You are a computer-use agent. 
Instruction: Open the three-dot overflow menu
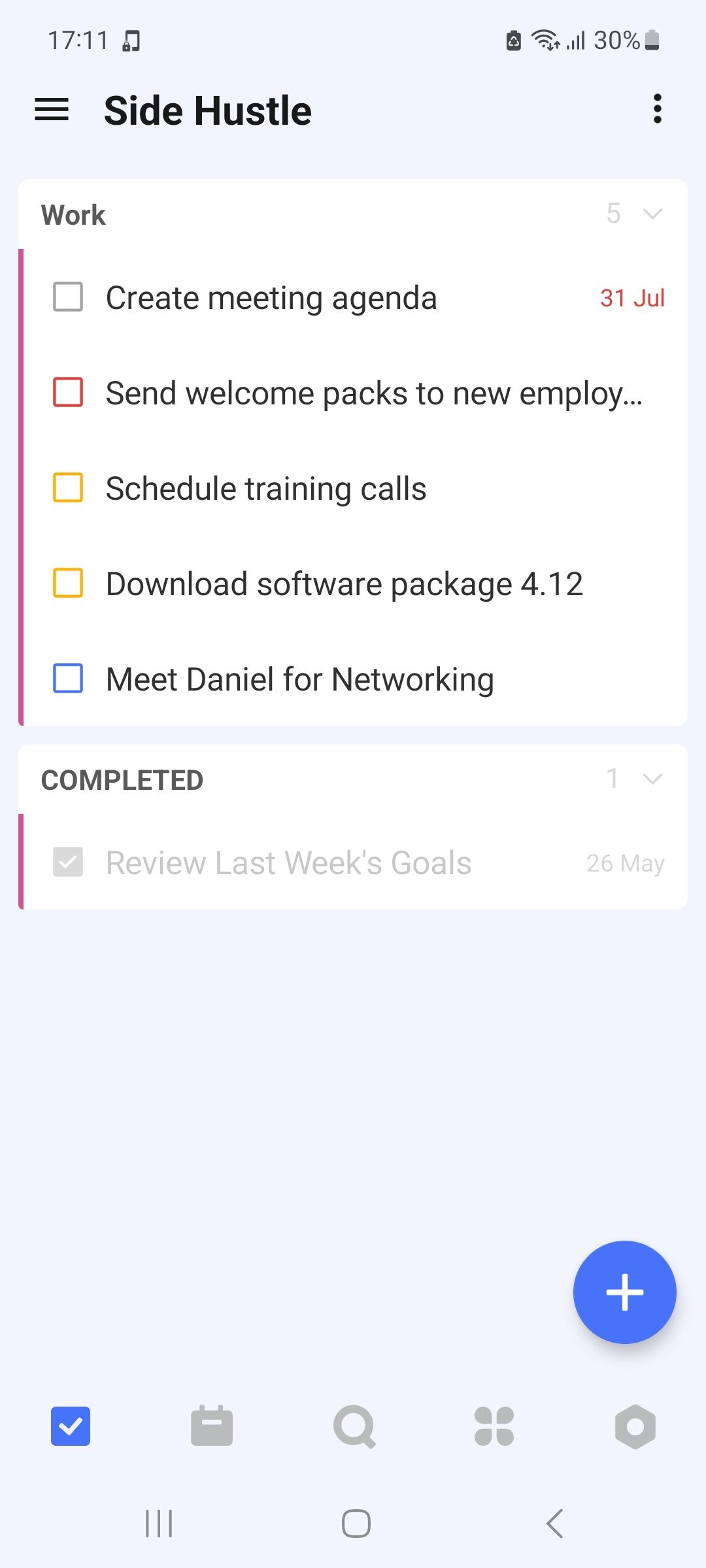[657, 108]
